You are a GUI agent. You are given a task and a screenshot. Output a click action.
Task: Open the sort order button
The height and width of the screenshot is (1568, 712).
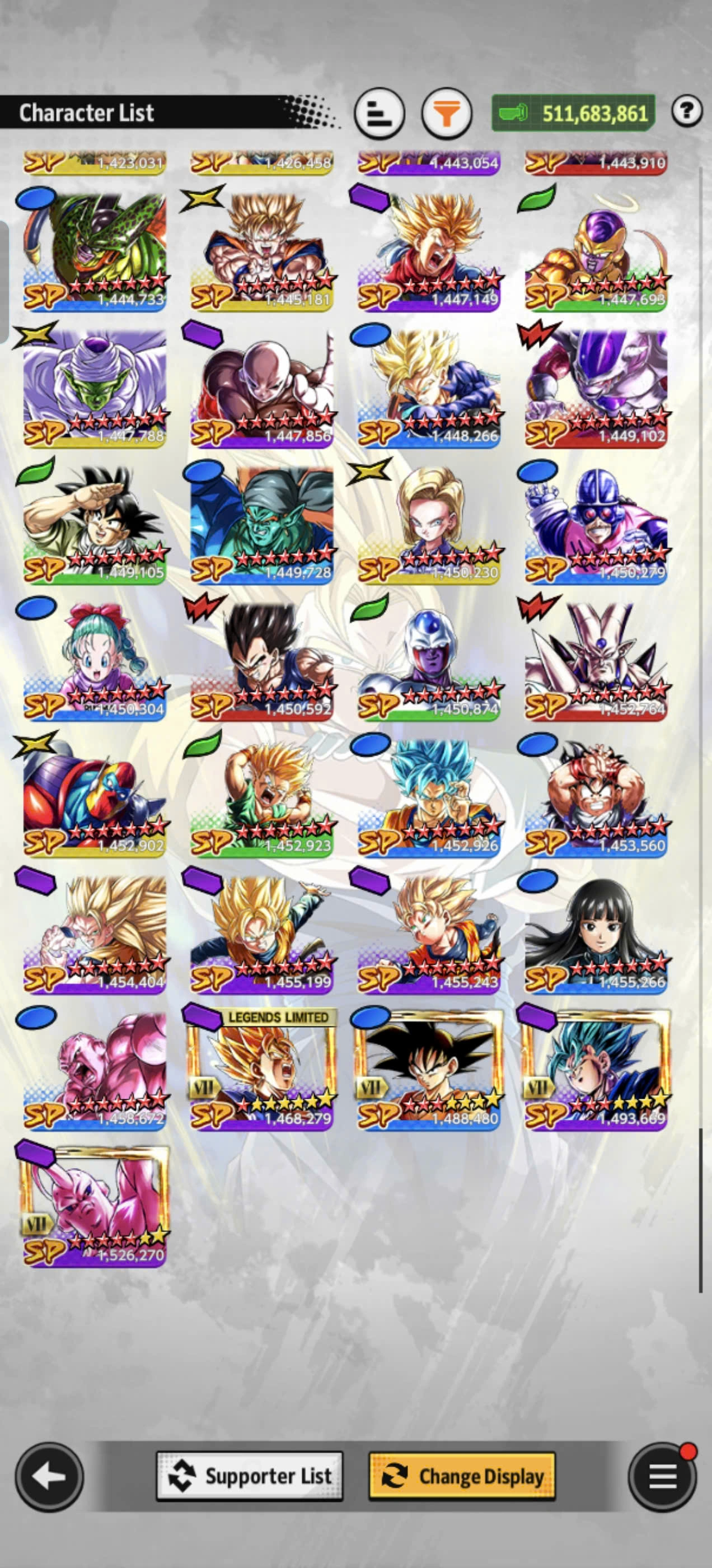coord(379,113)
